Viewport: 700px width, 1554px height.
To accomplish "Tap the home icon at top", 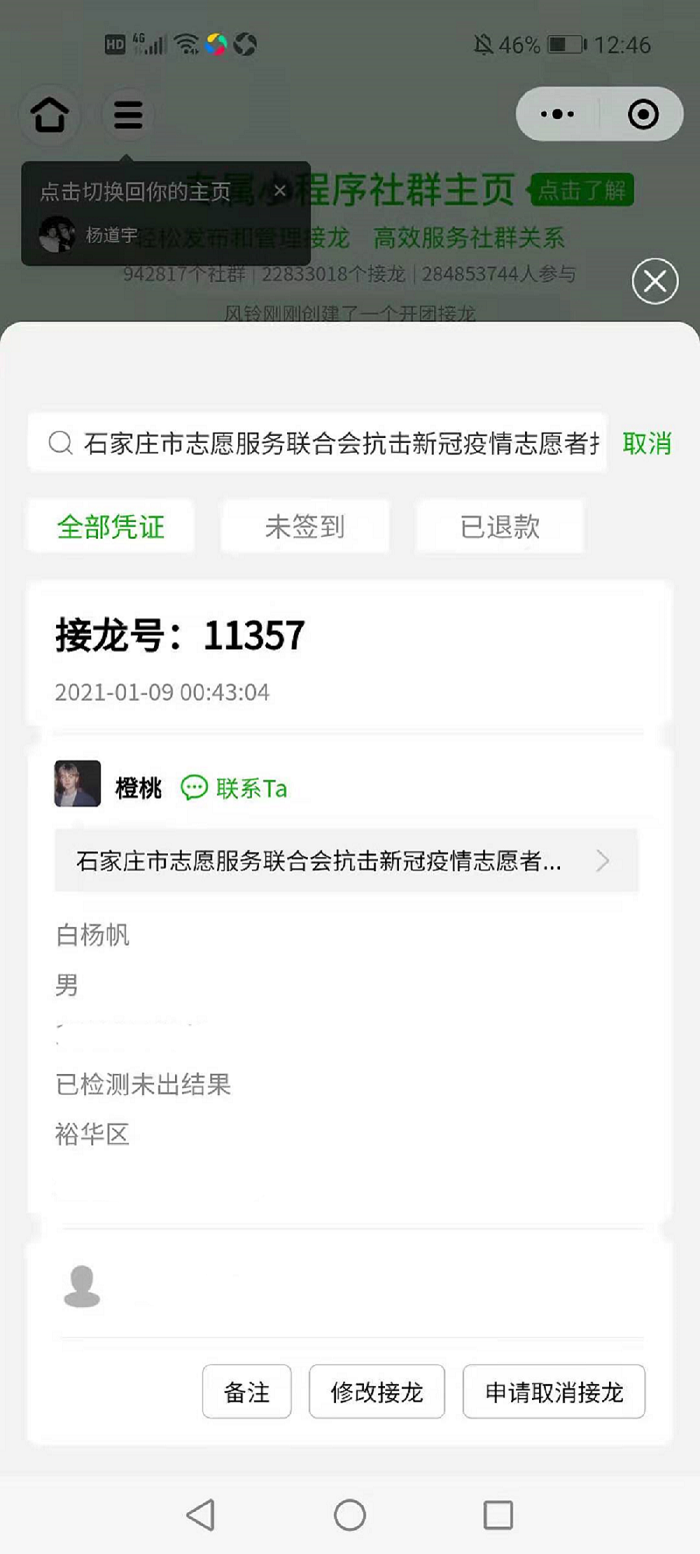I will point(50,115).
